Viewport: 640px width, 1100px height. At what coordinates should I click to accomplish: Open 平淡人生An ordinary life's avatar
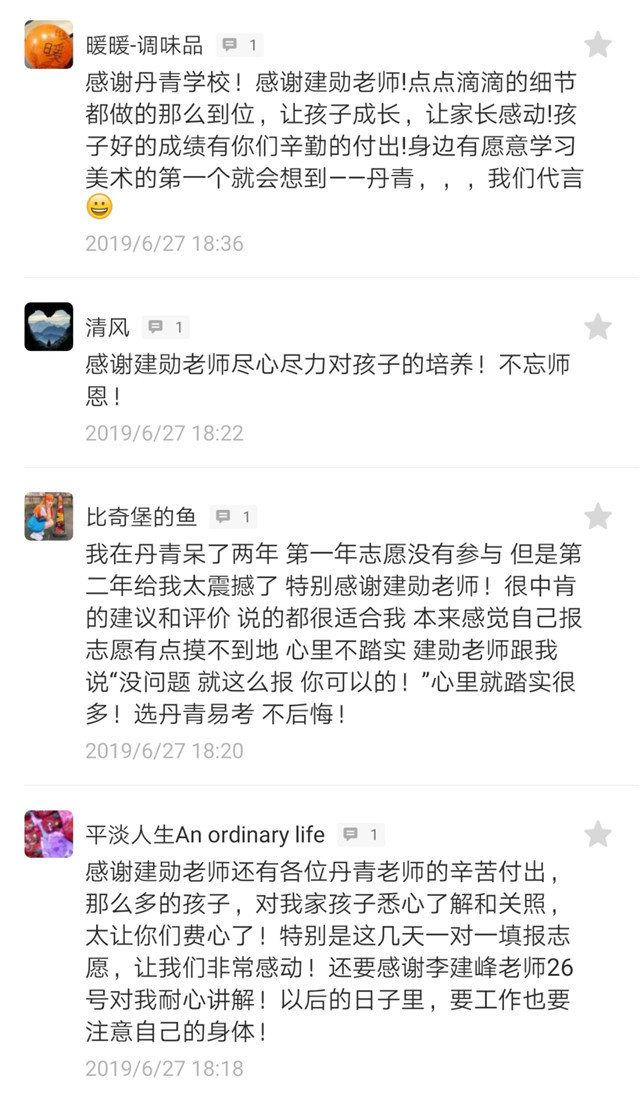click(x=48, y=834)
